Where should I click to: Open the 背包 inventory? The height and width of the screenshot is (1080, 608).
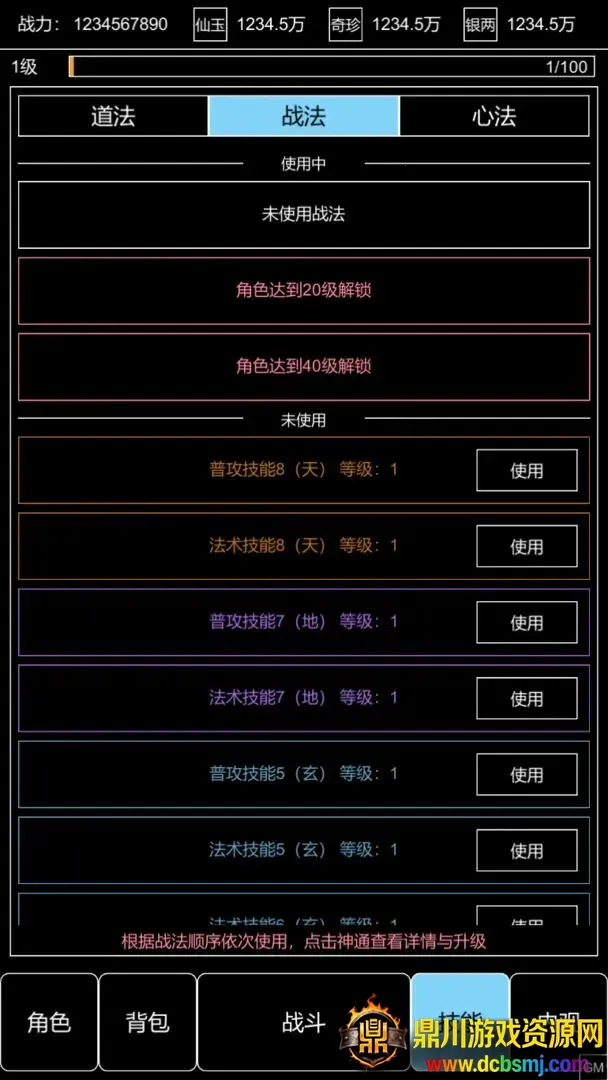pyautogui.click(x=147, y=1022)
